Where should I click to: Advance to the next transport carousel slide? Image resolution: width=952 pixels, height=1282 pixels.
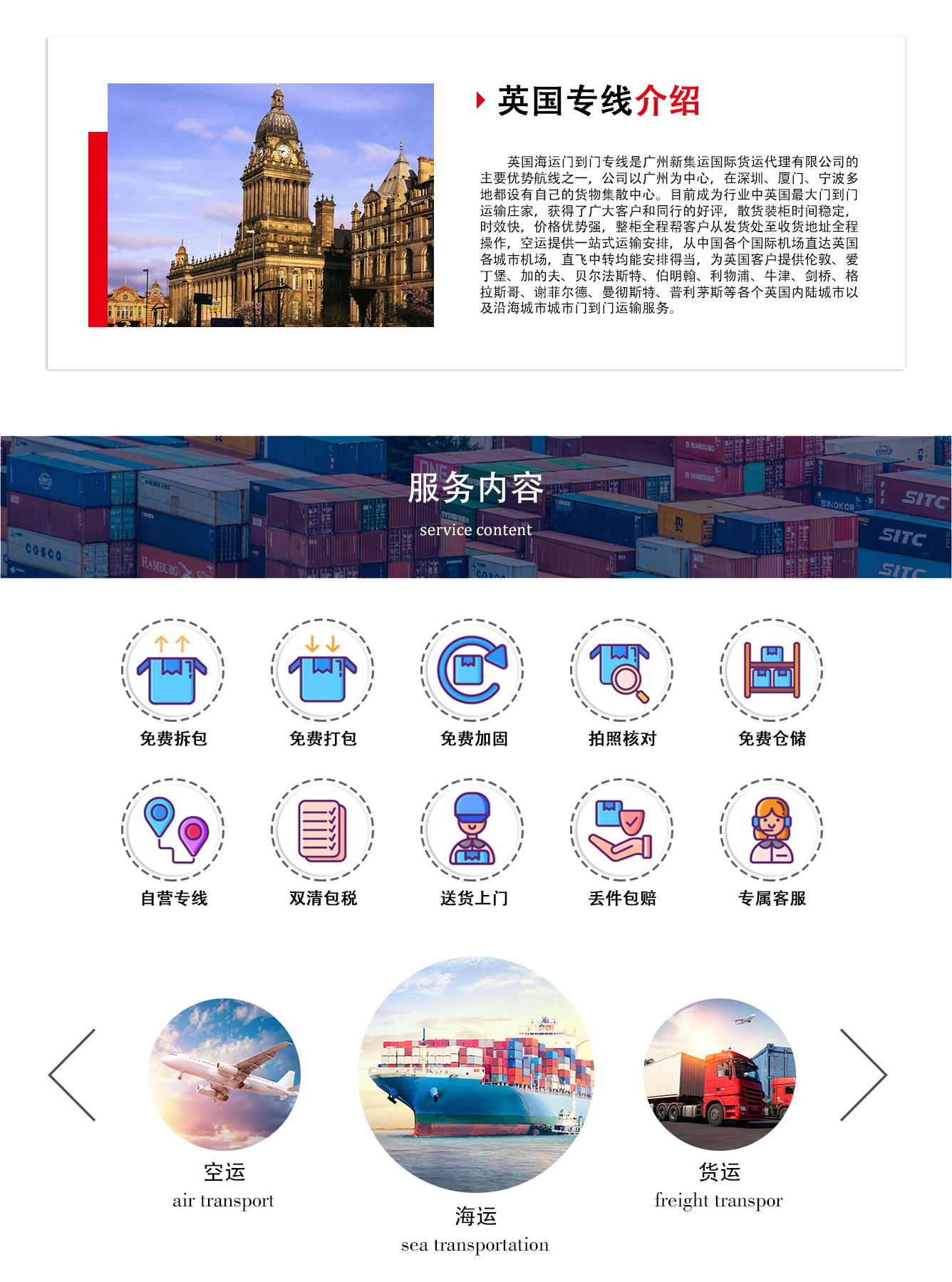pos(863,1074)
